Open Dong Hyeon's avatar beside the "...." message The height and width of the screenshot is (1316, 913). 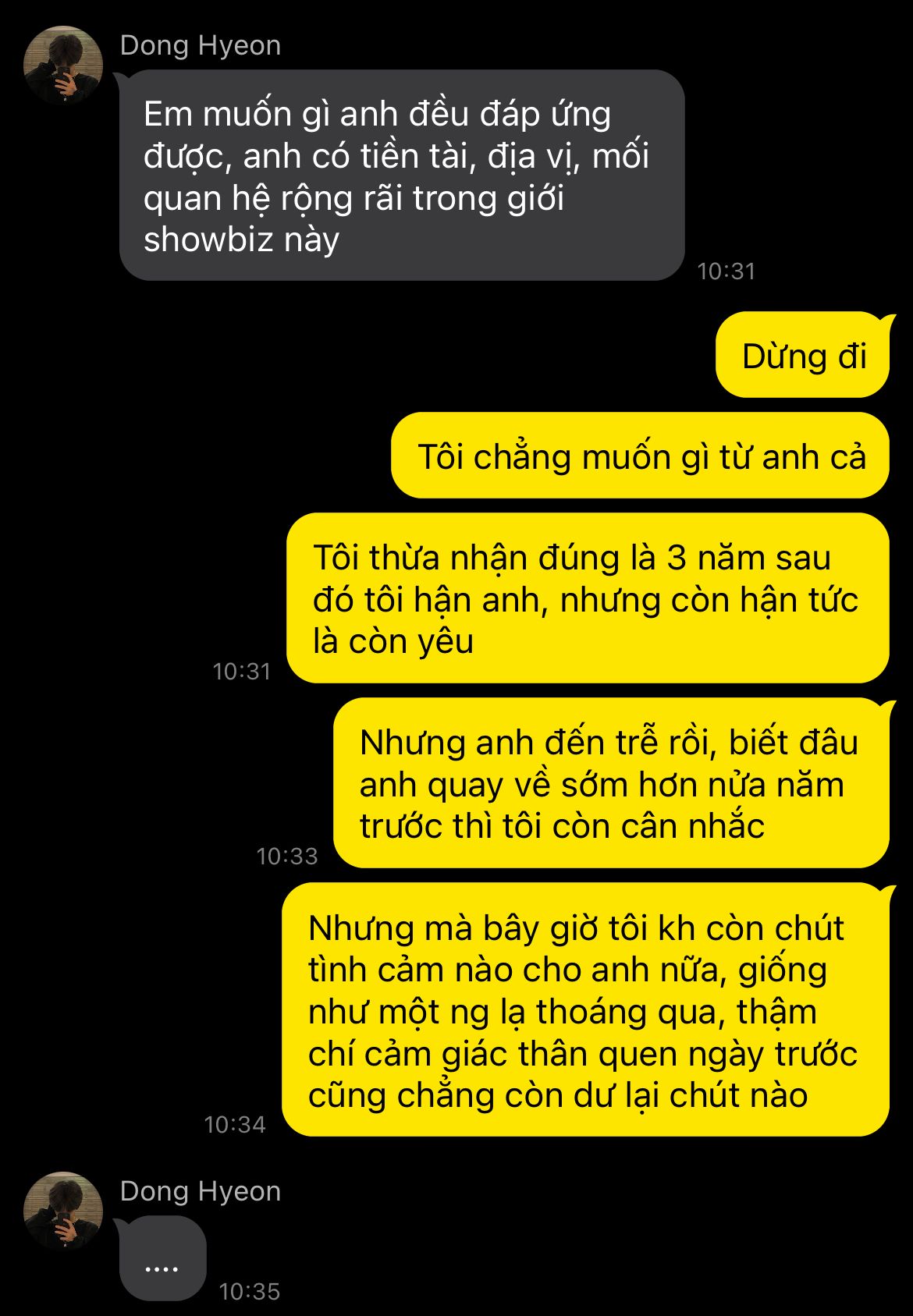point(63,1211)
